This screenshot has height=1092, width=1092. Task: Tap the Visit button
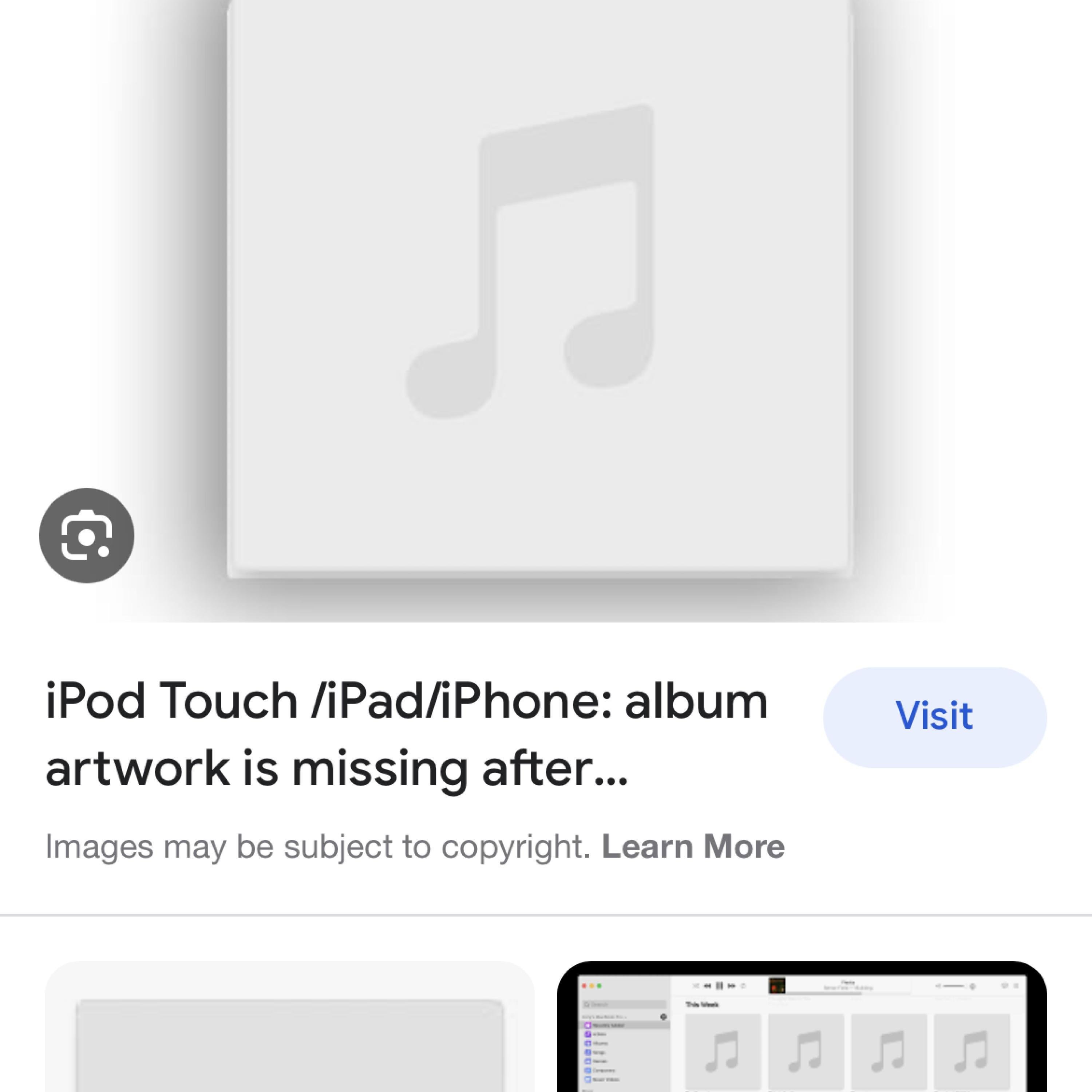(x=934, y=717)
